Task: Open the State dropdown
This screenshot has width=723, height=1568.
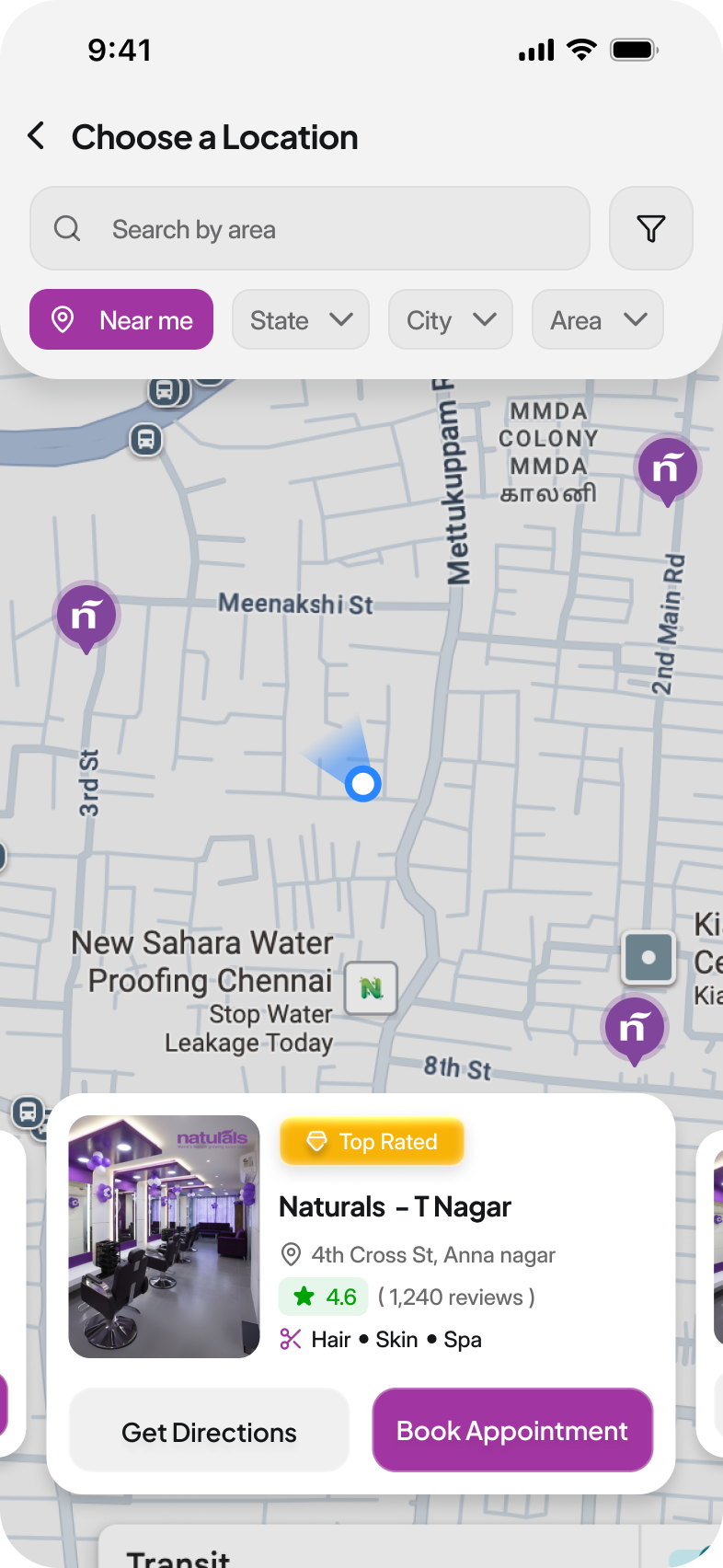Action: tap(300, 319)
